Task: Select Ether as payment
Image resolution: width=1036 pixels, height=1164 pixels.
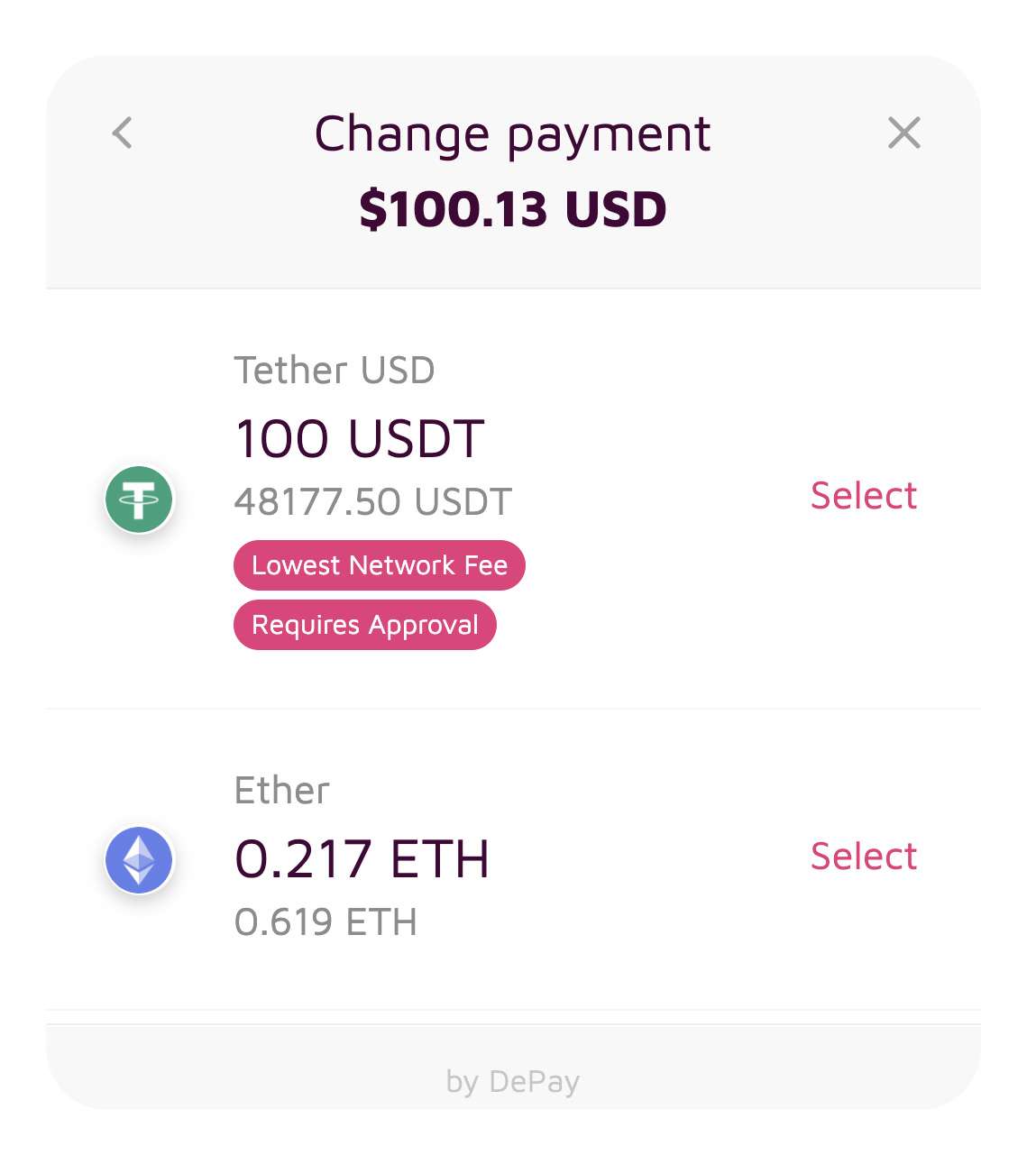Action: click(863, 857)
